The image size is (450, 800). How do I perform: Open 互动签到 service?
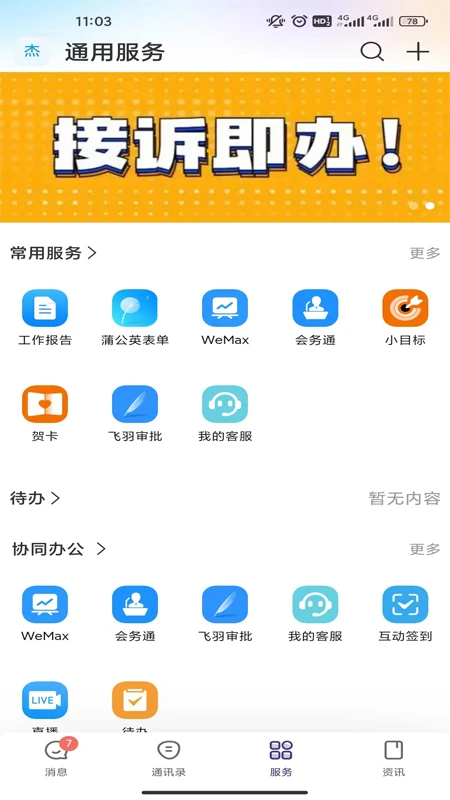[405, 614]
